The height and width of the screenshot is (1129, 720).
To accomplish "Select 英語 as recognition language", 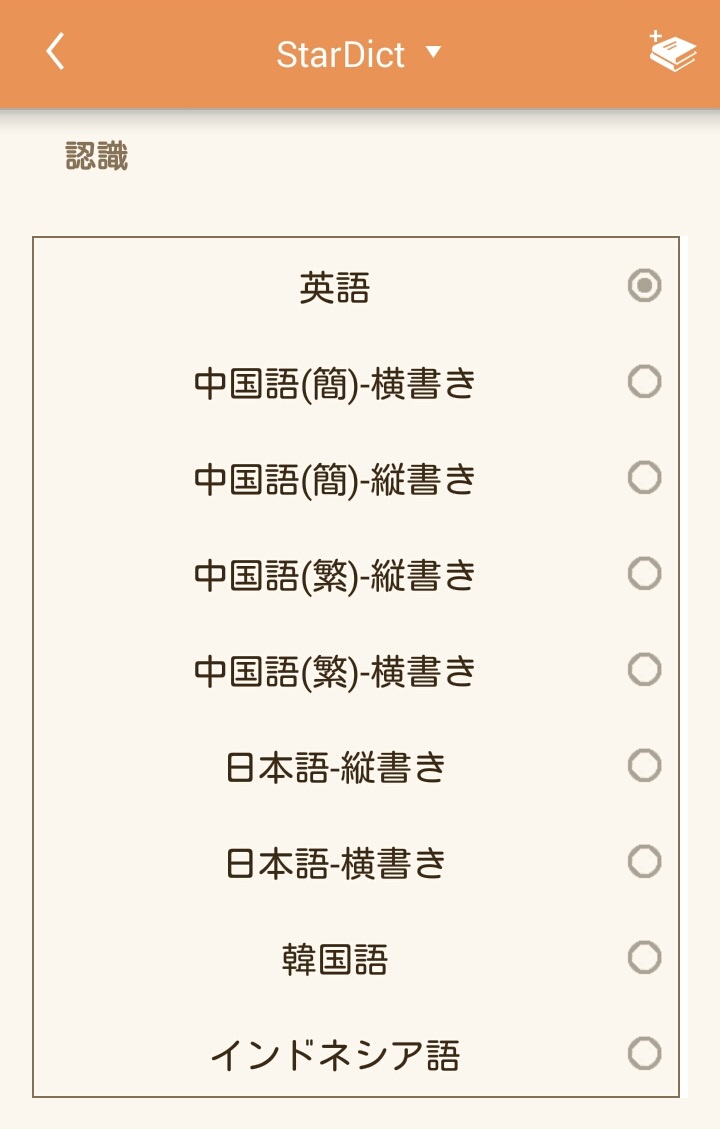I will point(644,286).
